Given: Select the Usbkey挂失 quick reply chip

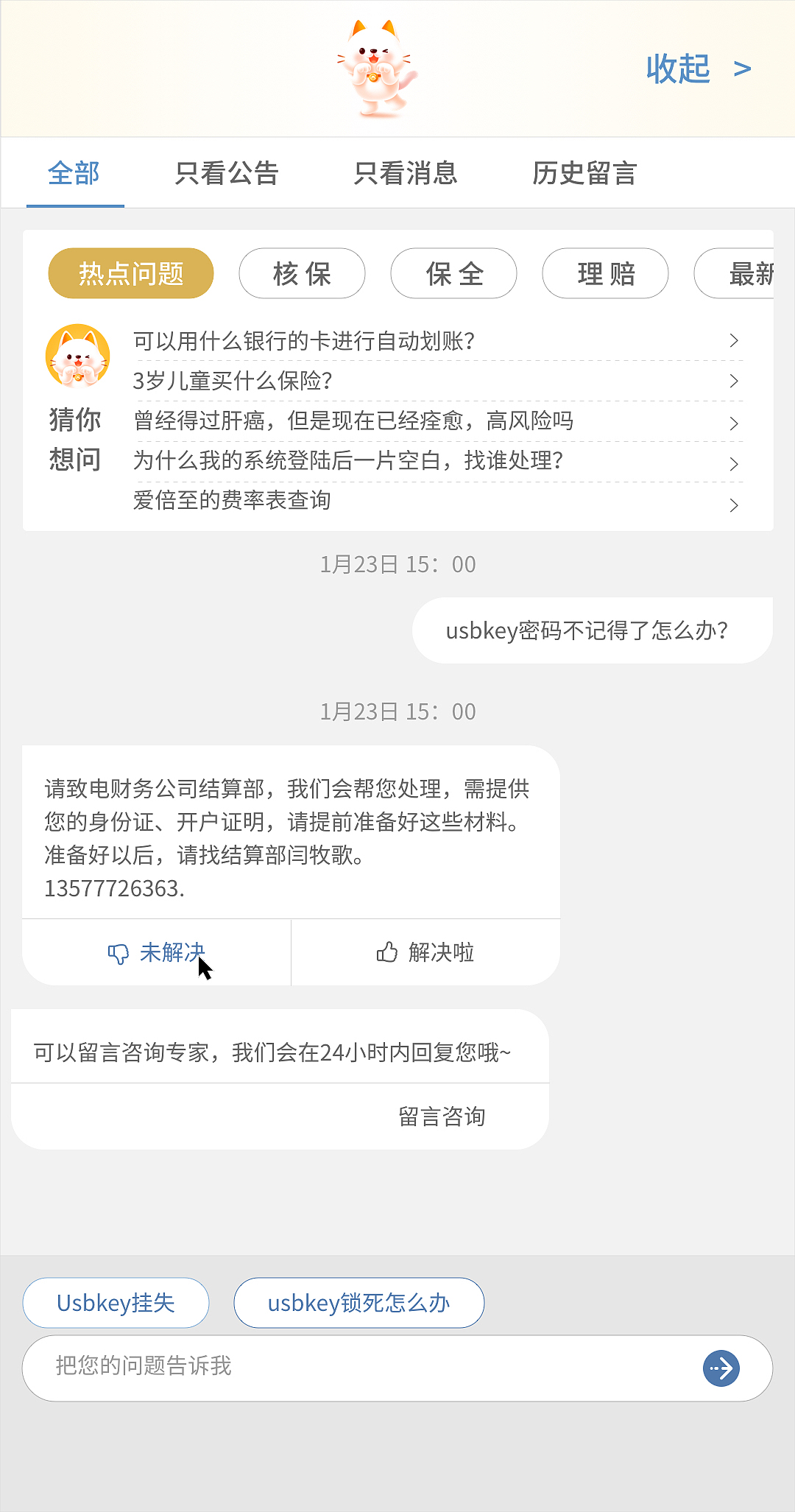Looking at the screenshot, I should click(115, 1302).
